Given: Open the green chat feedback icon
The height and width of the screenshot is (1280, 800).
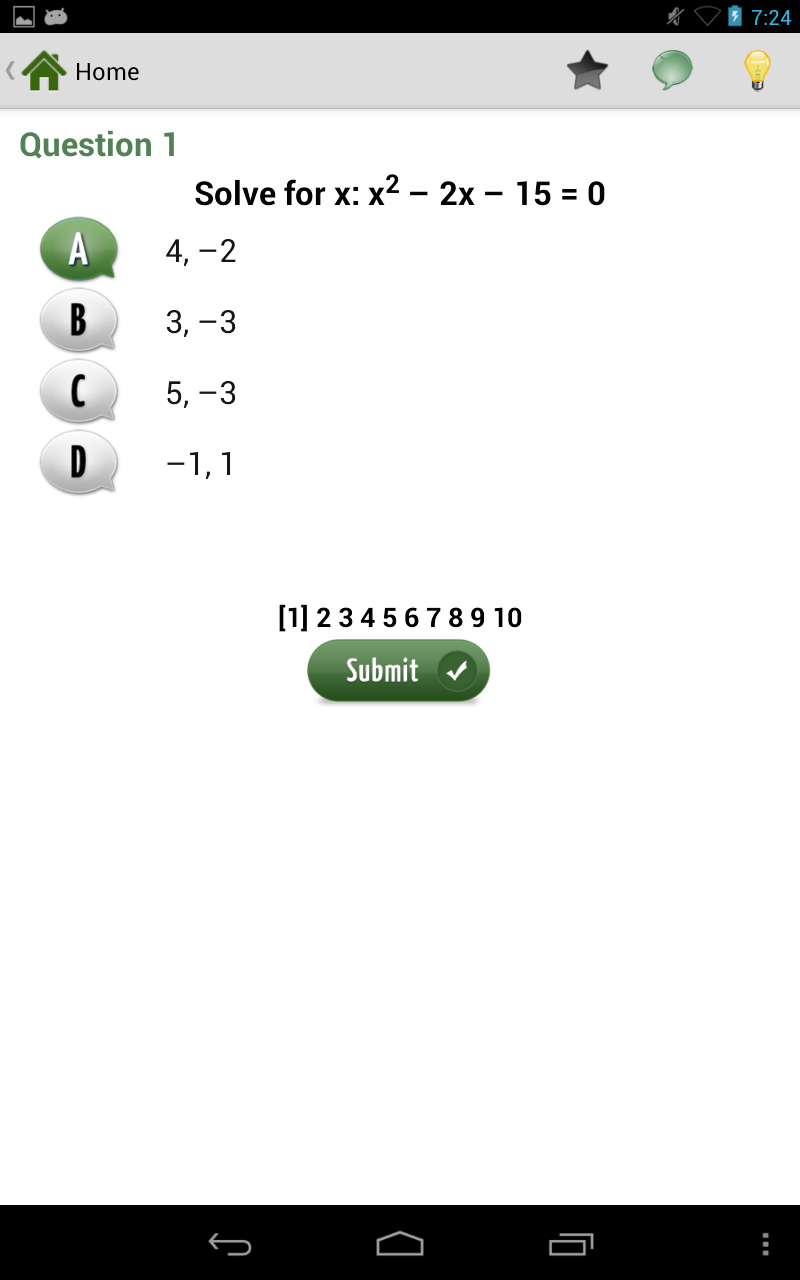Looking at the screenshot, I should pos(672,70).
